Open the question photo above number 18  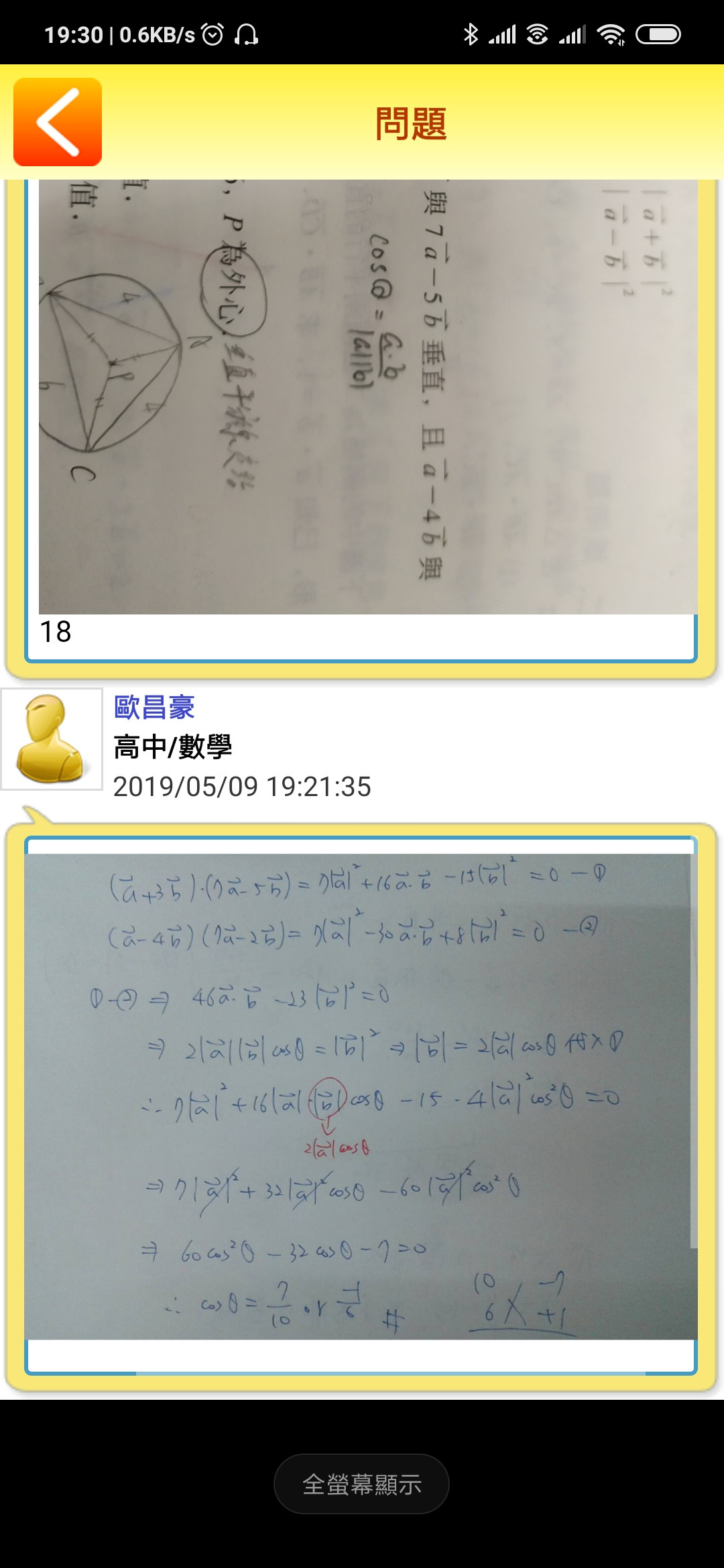pos(367,397)
